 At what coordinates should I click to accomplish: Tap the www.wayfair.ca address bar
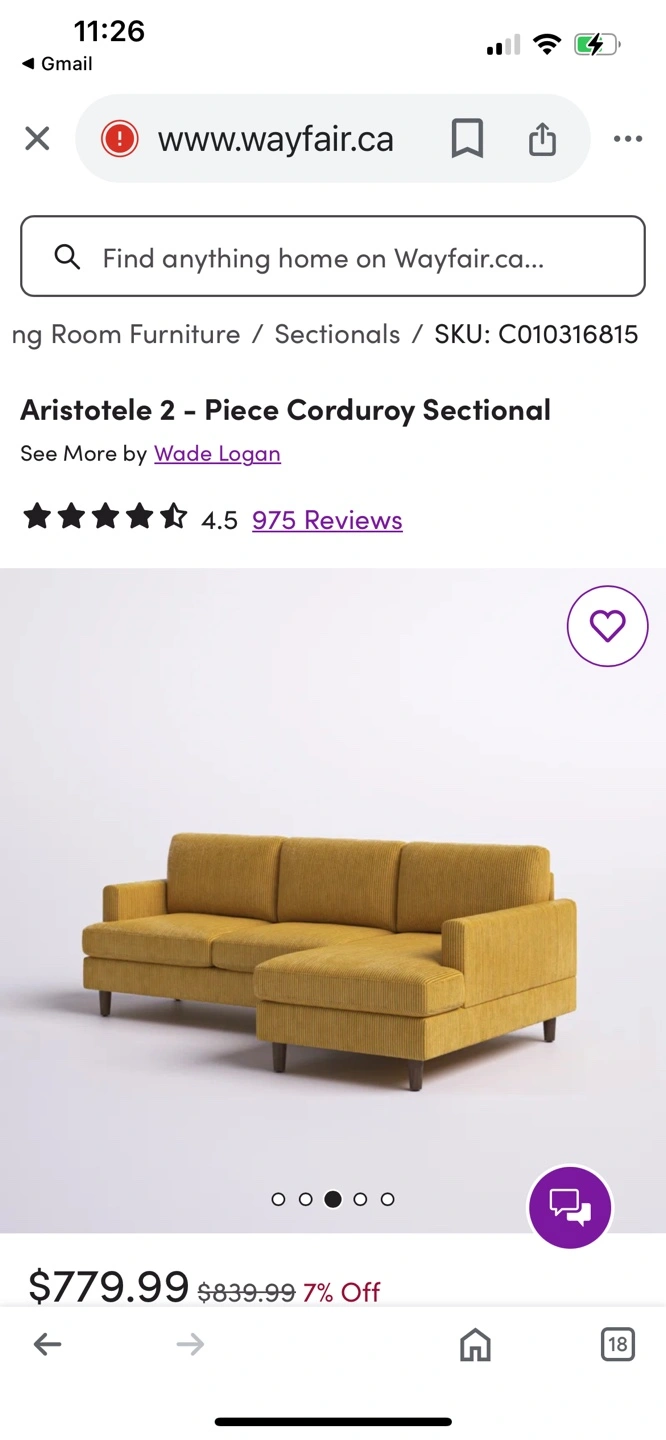coord(275,139)
